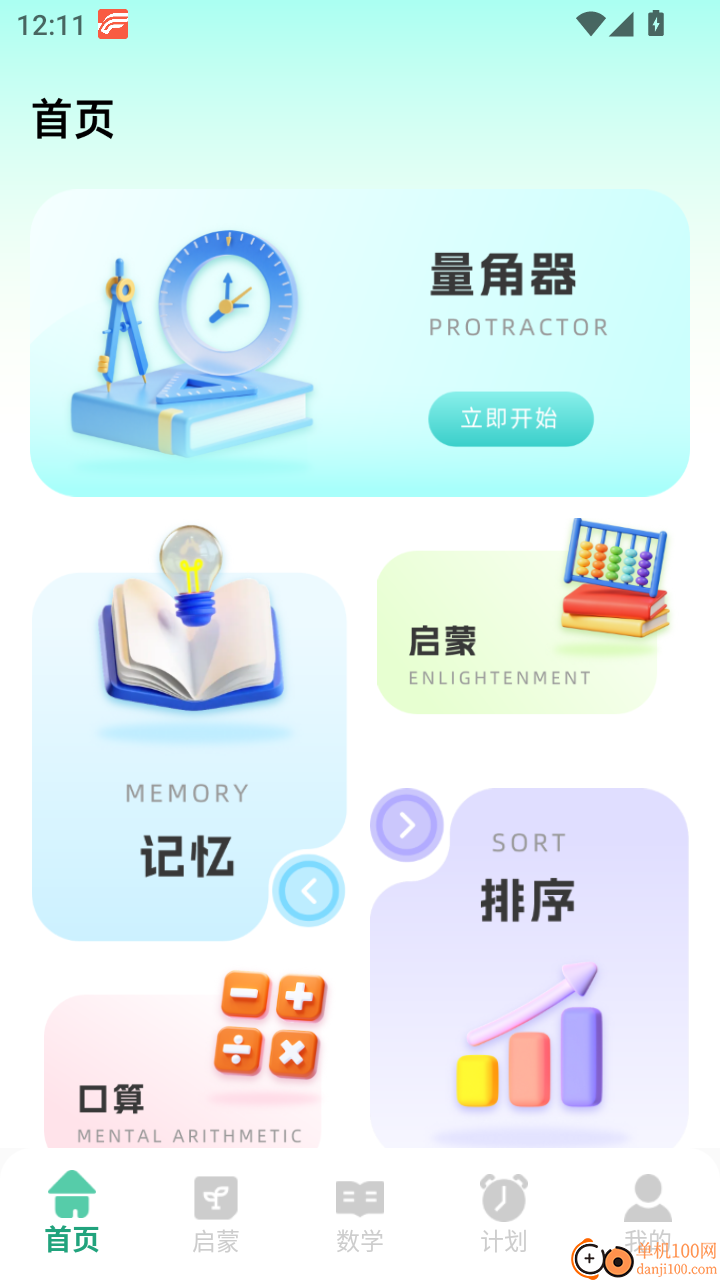Tap the 数学 book icon in the navigation bar
The width and height of the screenshot is (720, 1280).
(359, 1196)
